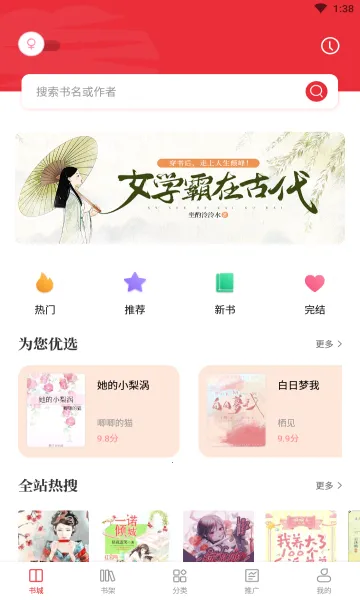Image resolution: width=360 pixels, height=600 pixels.
Task: View 更多 in 为您优选 section
Action: coord(329,344)
